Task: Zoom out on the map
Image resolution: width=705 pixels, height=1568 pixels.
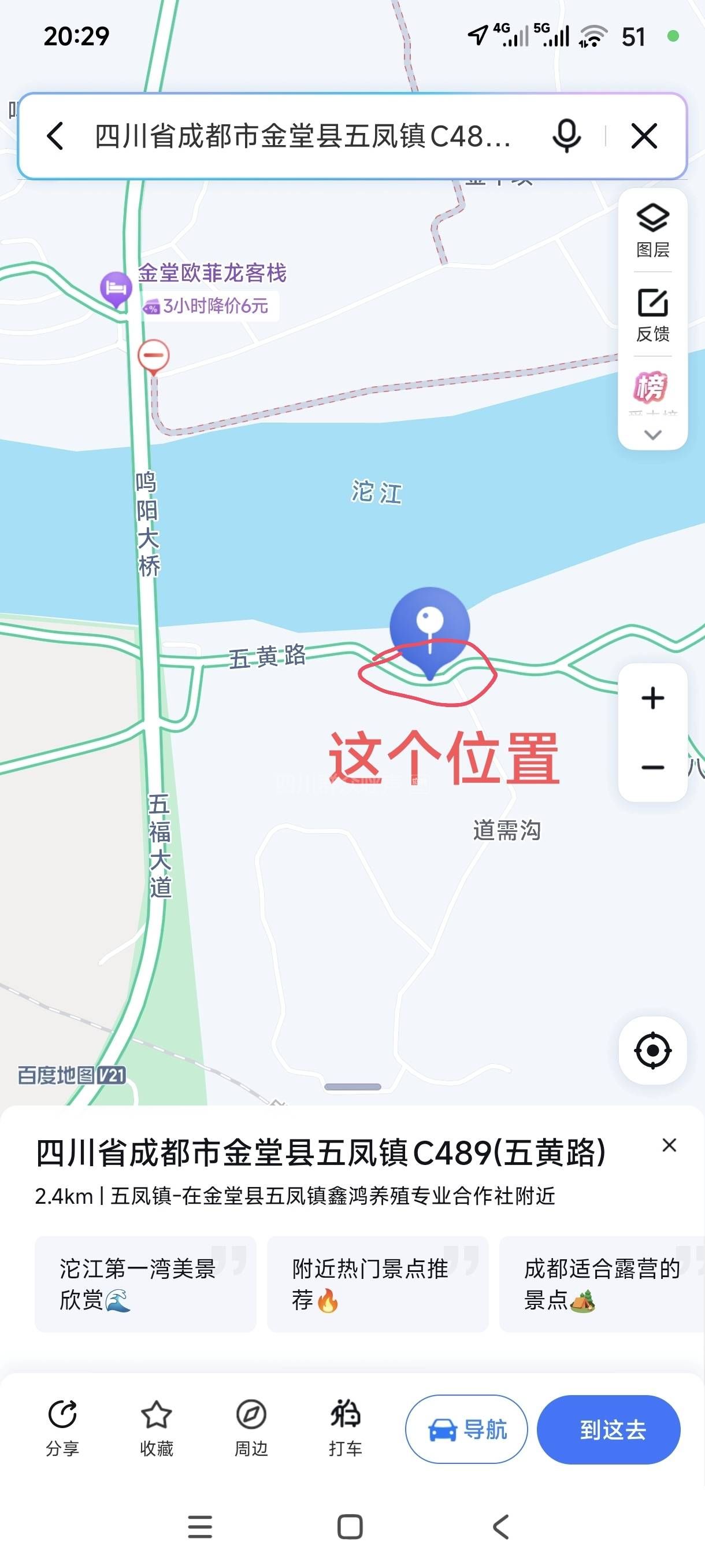Action: tap(652, 767)
